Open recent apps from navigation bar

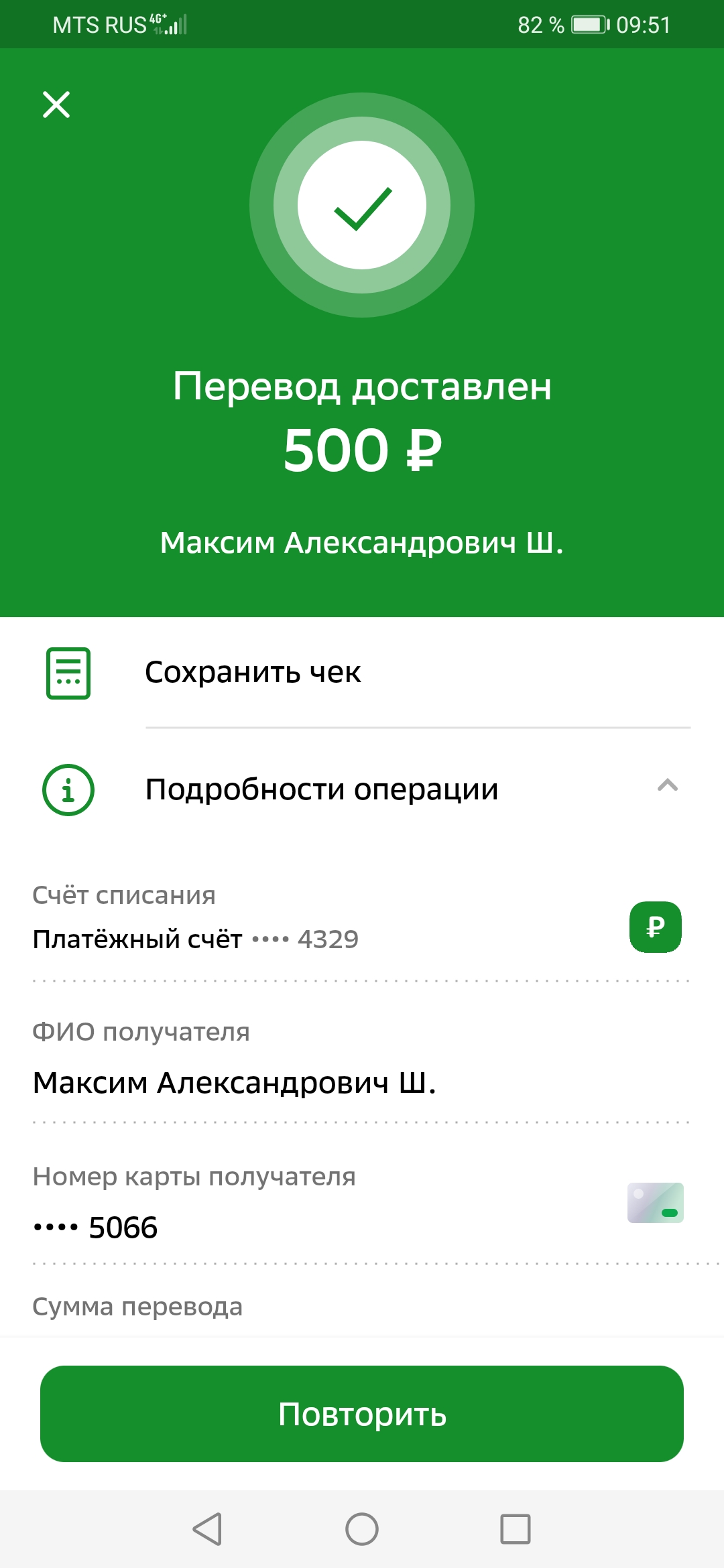coord(516,1529)
